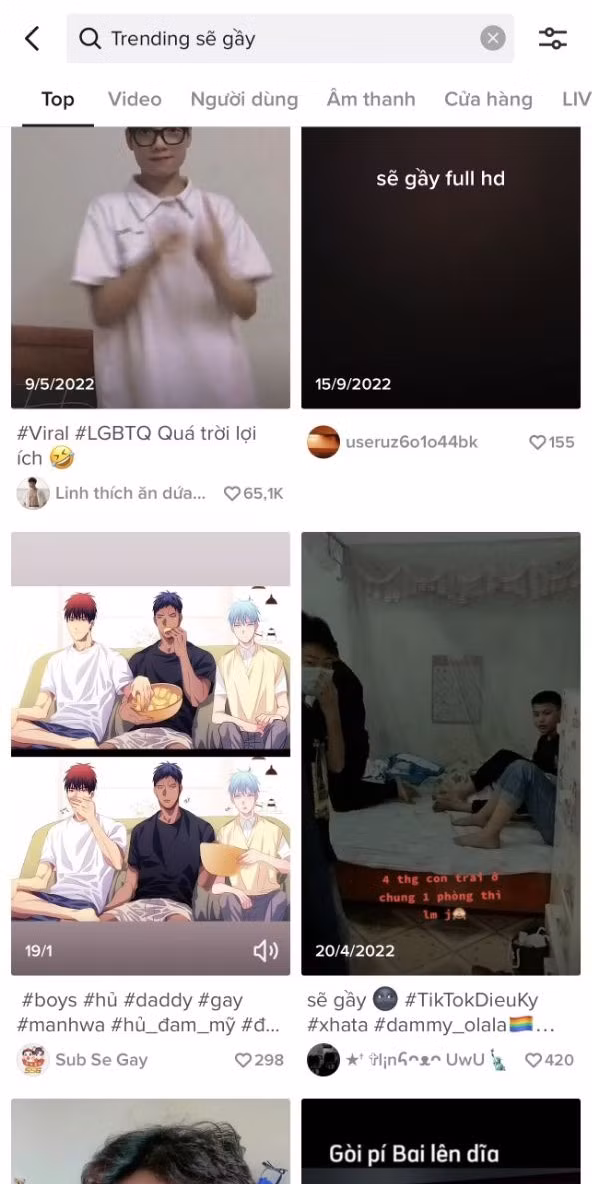Open the video dated 19/1
Image resolution: width=592 pixels, height=1184 pixels.
(150, 754)
